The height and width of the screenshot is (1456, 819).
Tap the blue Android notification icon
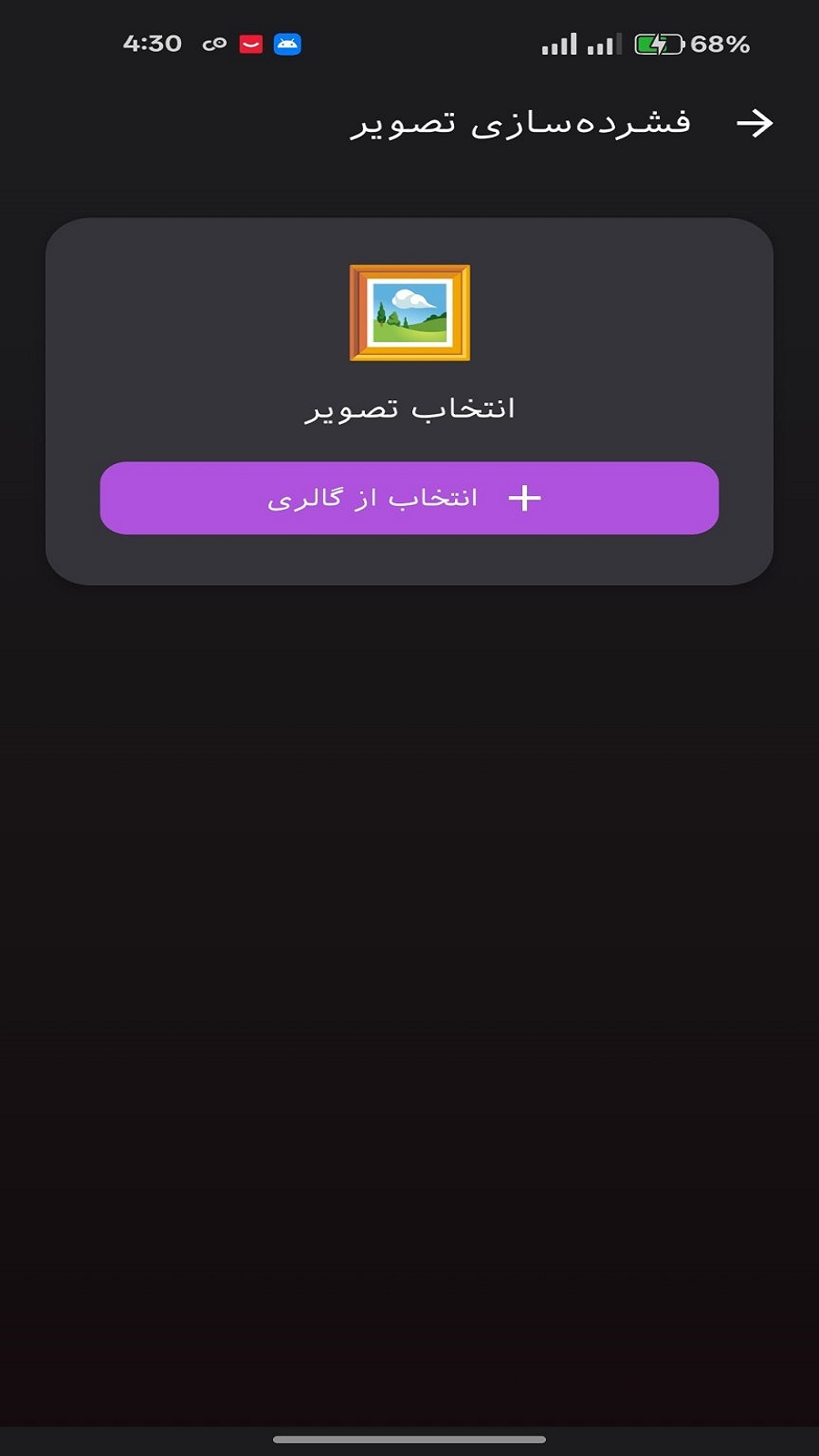(288, 42)
